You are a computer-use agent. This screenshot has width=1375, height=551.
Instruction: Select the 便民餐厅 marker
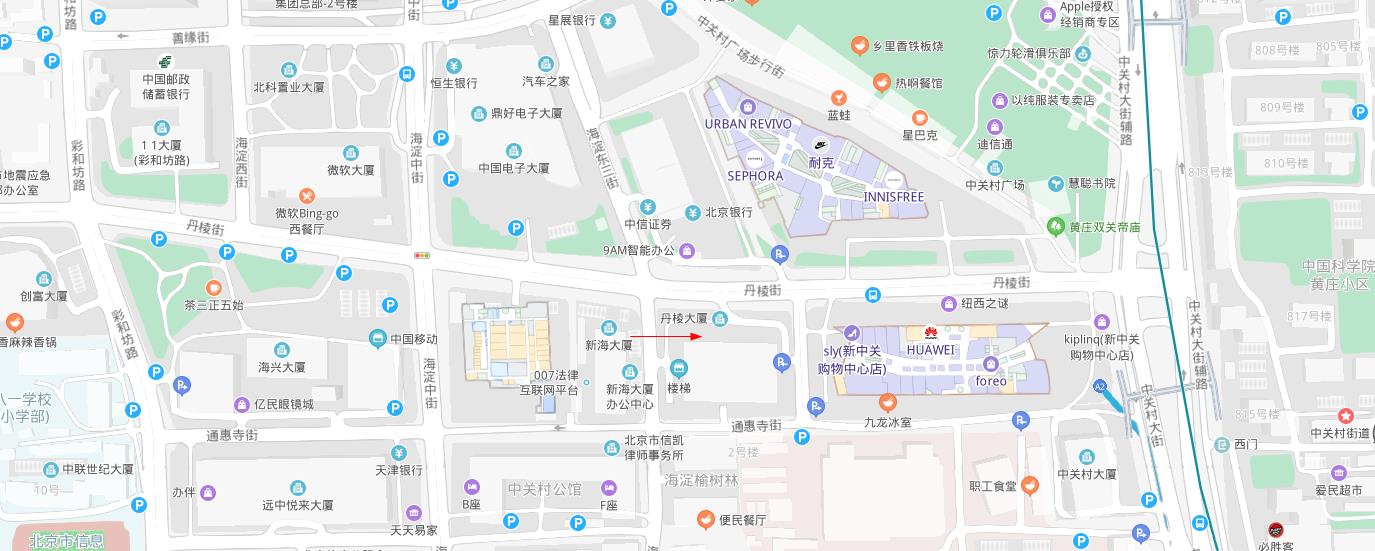[706, 519]
